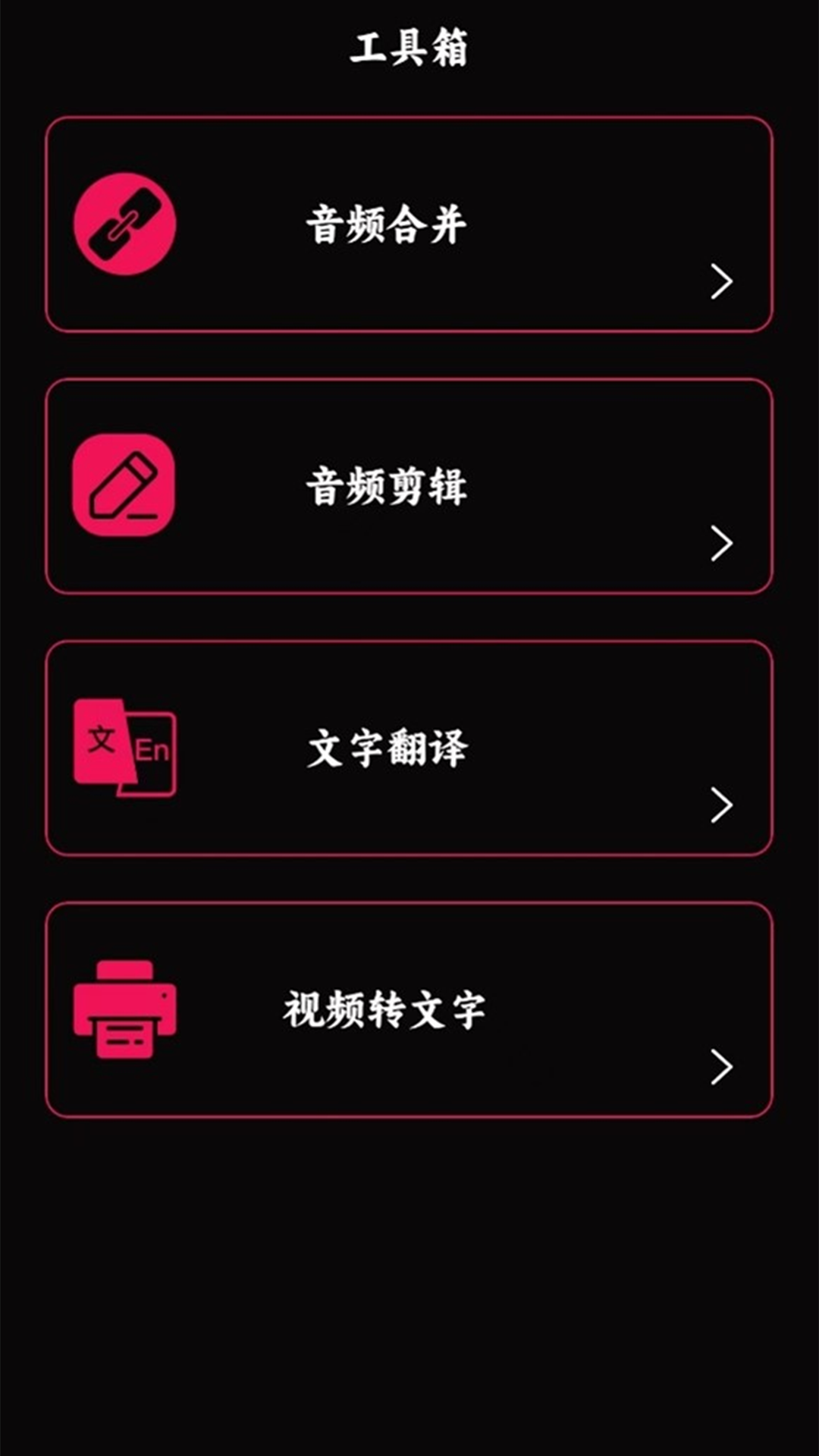Expand the 音频合并 chevron arrow

[720, 282]
